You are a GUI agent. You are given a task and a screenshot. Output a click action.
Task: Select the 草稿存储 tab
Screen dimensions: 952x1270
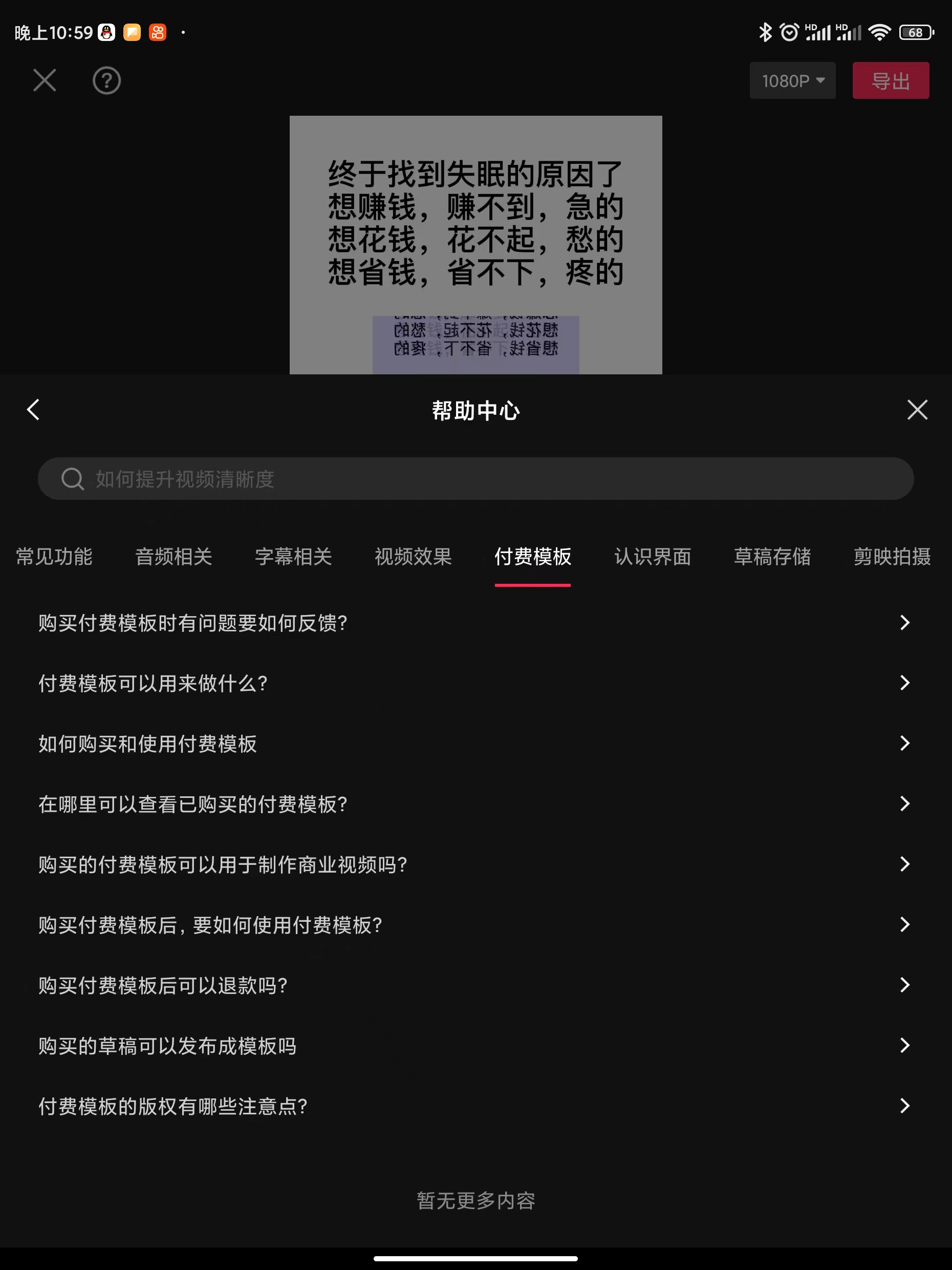tap(772, 556)
